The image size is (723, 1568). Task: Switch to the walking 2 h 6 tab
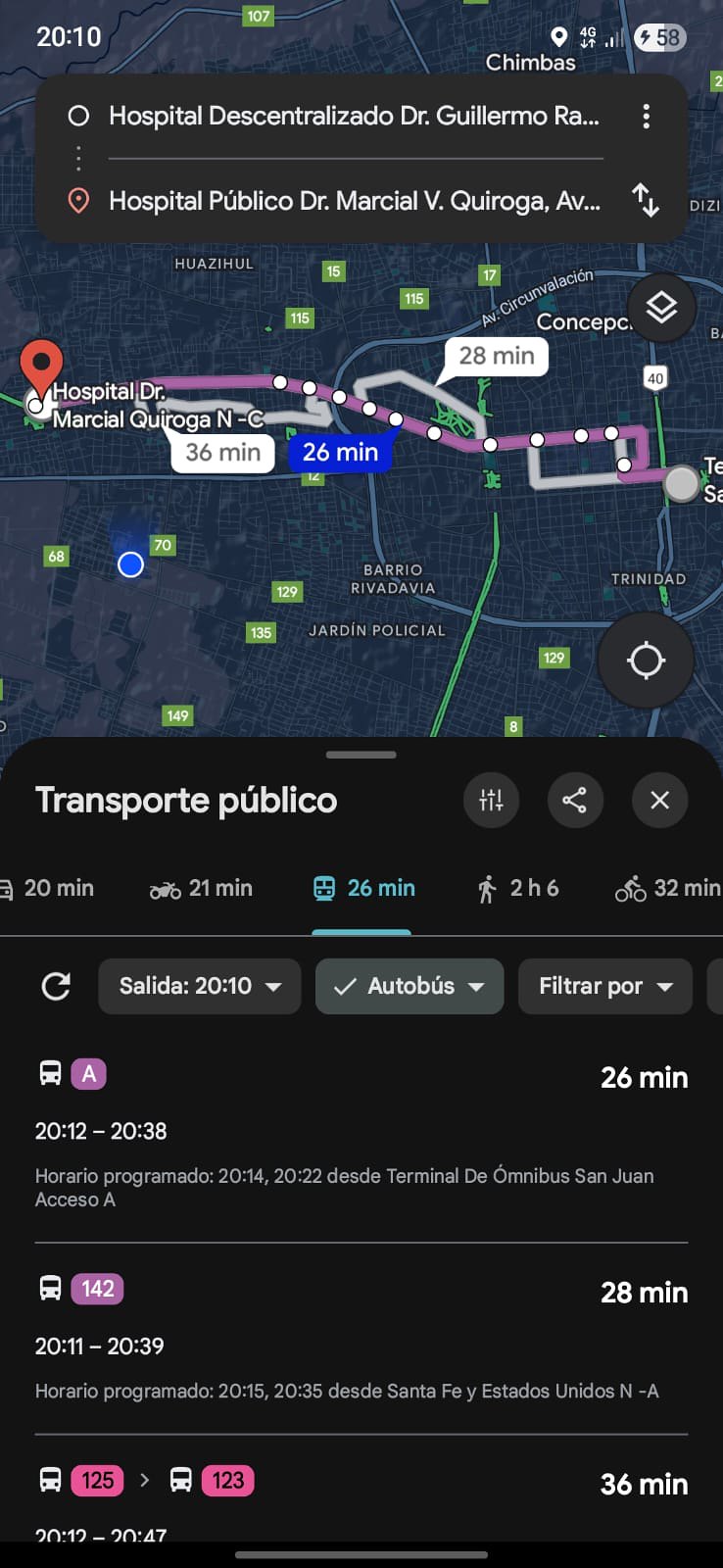click(x=518, y=889)
